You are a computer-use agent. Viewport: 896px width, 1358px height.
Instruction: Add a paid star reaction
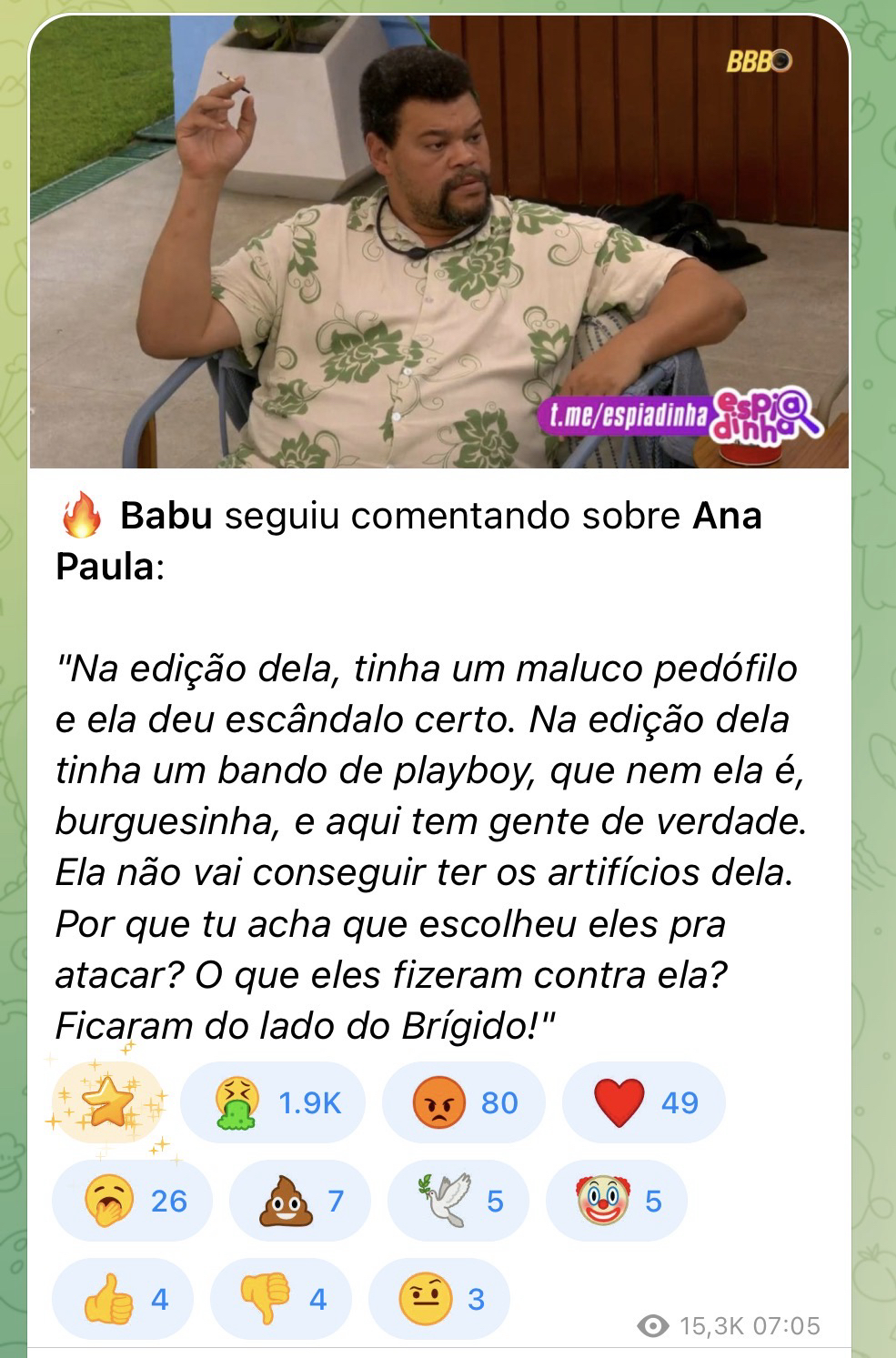(x=108, y=1101)
